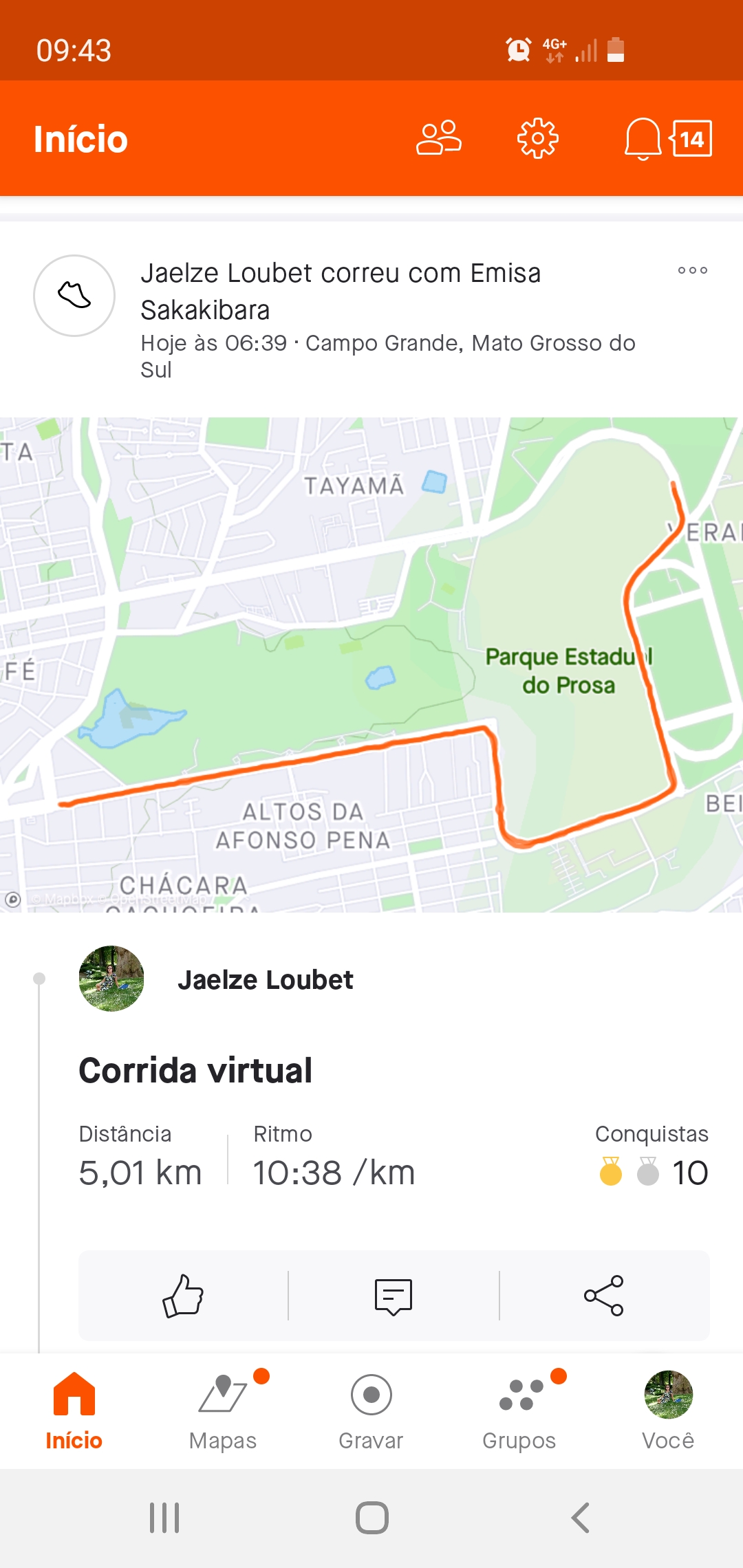743x1568 pixels.
Task: Open the find friends icon
Action: pos(439,138)
